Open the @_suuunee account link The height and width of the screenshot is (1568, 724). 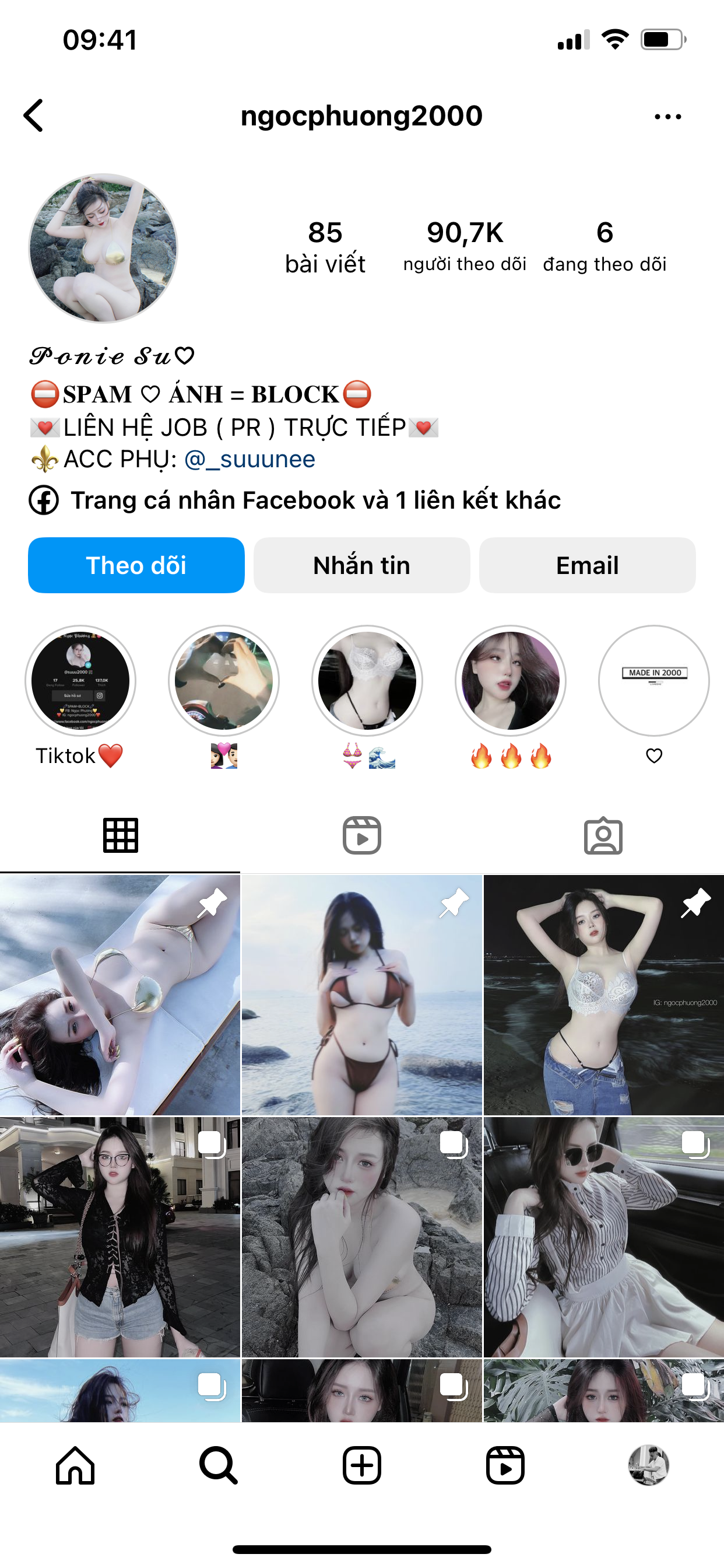(x=249, y=460)
